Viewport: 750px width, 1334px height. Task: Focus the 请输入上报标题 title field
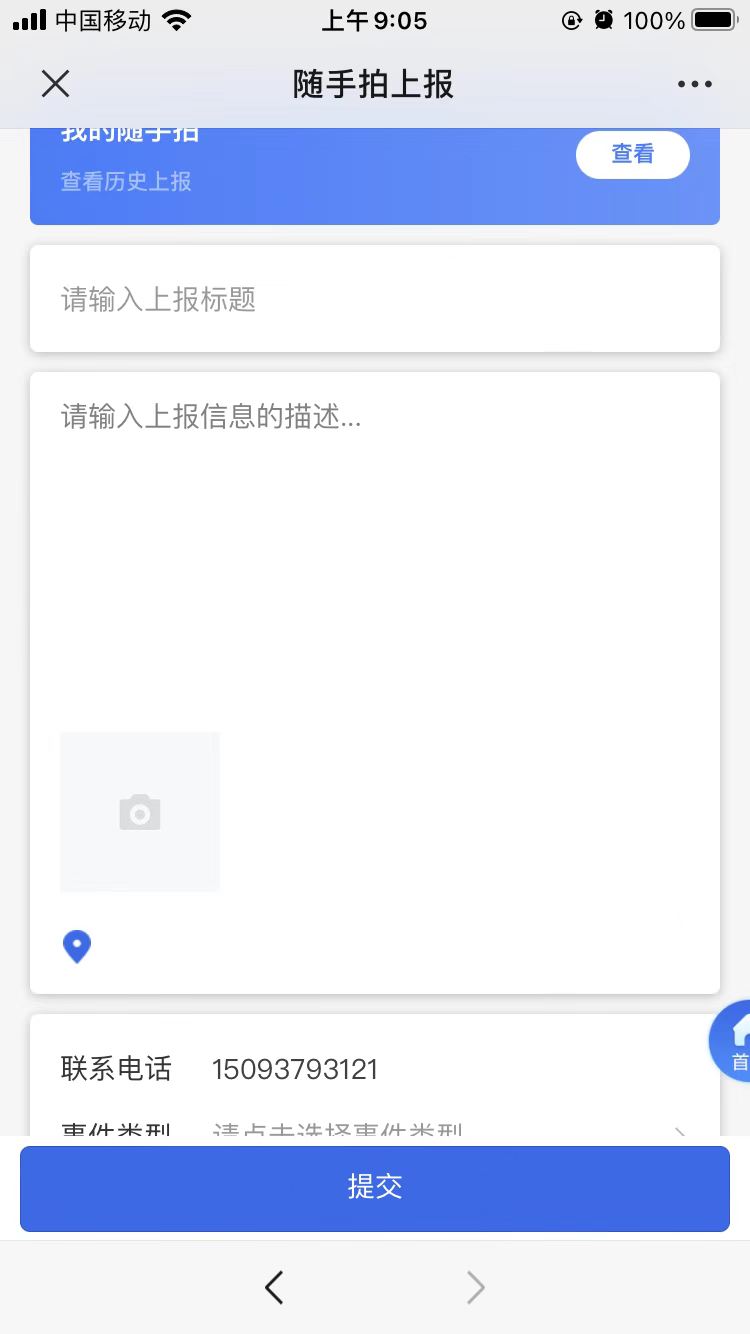[375, 299]
